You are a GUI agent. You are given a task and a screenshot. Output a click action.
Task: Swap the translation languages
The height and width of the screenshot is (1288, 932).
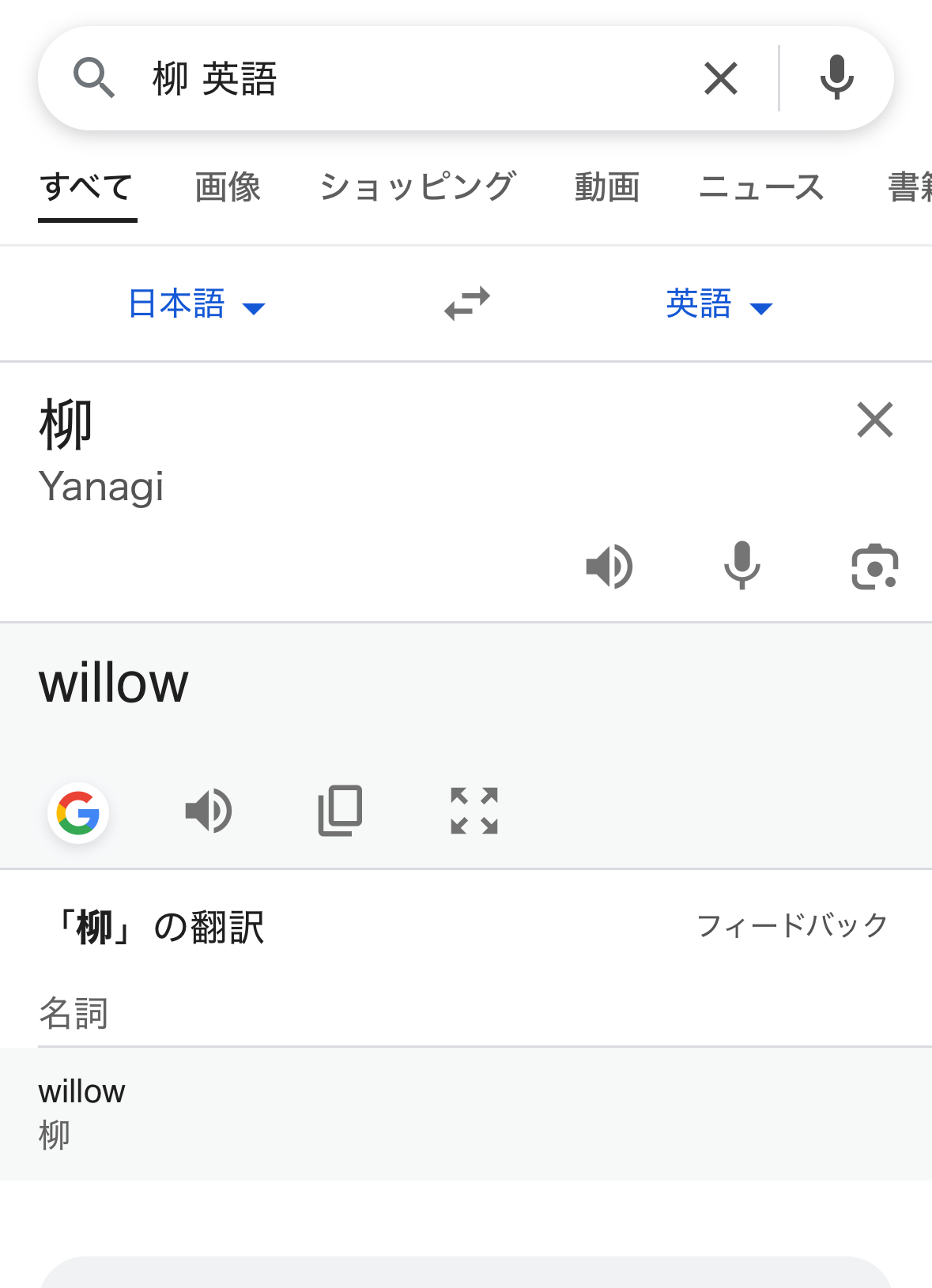[x=467, y=304]
